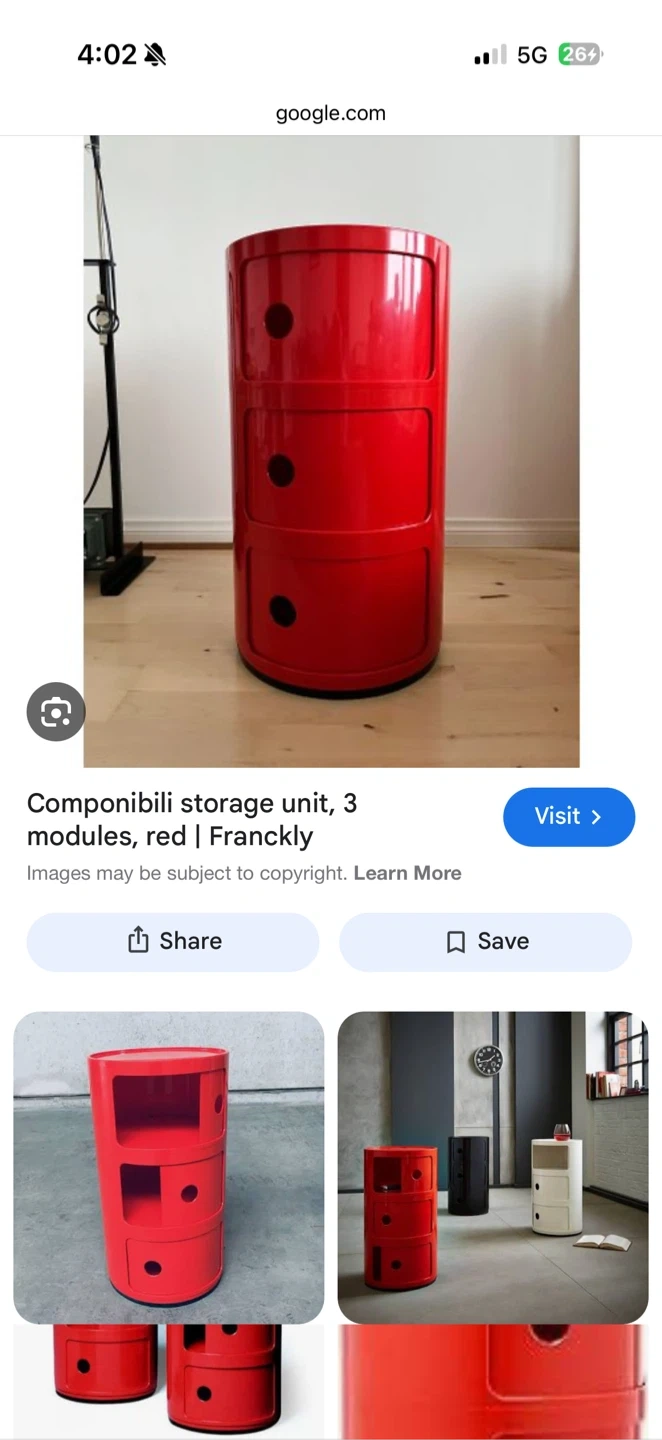Open related image with red, black and white units
662x1440 pixels.
coord(493,1167)
